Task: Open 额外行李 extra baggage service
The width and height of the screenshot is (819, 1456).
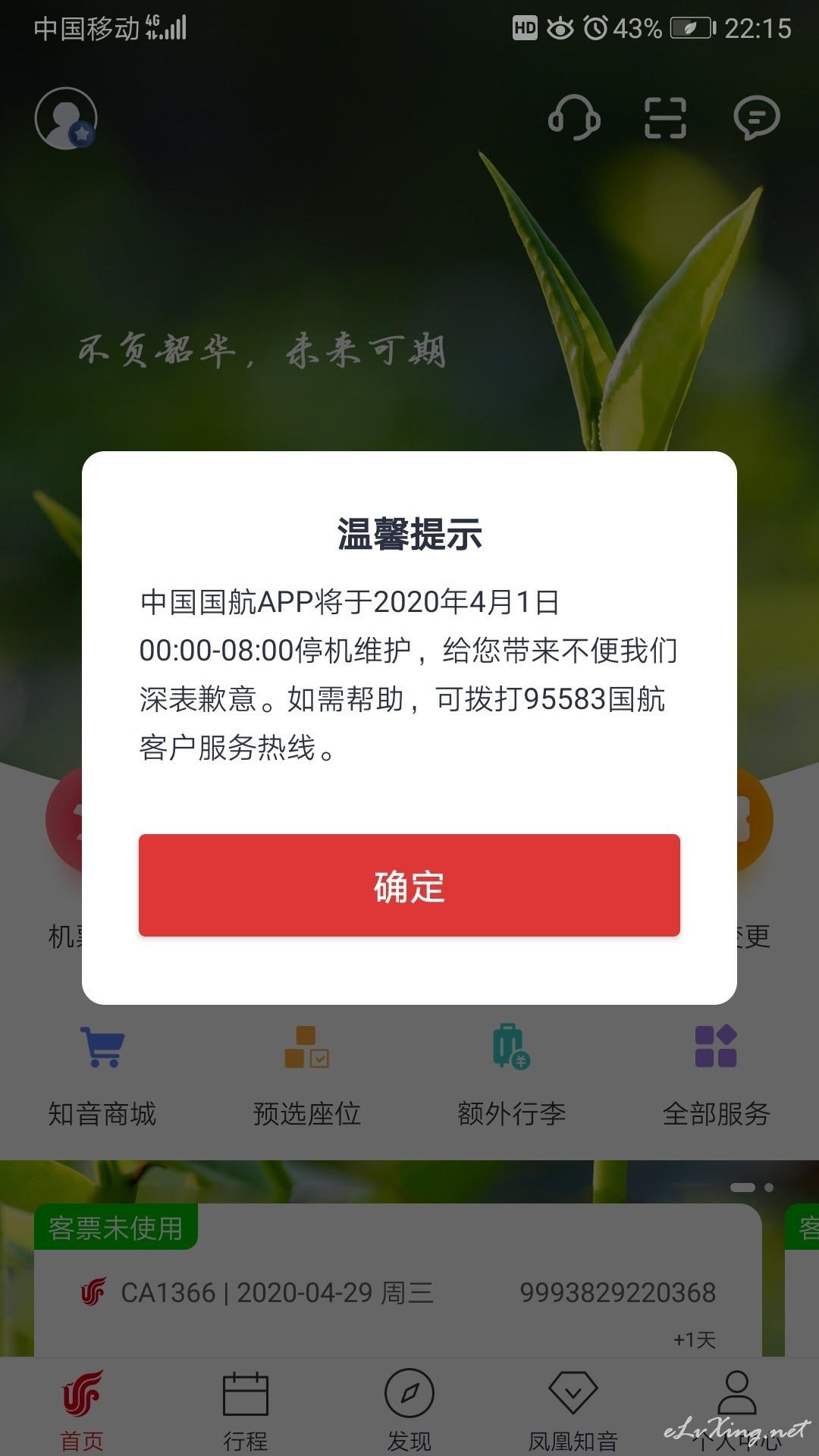Action: [512, 1075]
